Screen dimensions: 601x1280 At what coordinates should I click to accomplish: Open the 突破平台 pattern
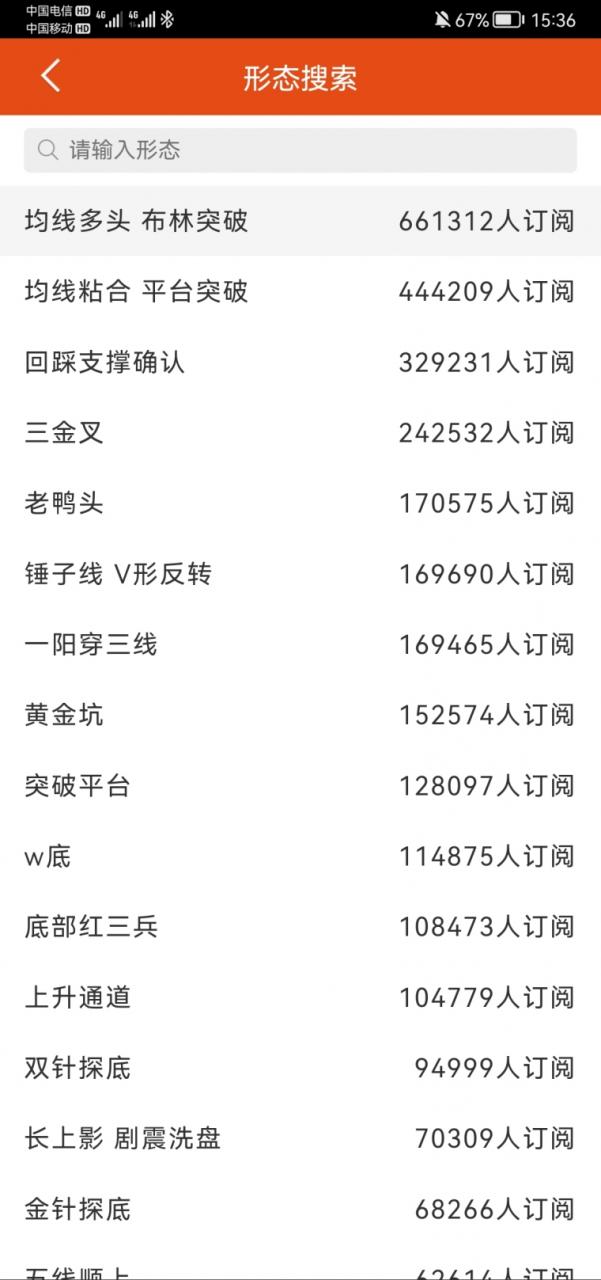pyautogui.click(x=300, y=786)
